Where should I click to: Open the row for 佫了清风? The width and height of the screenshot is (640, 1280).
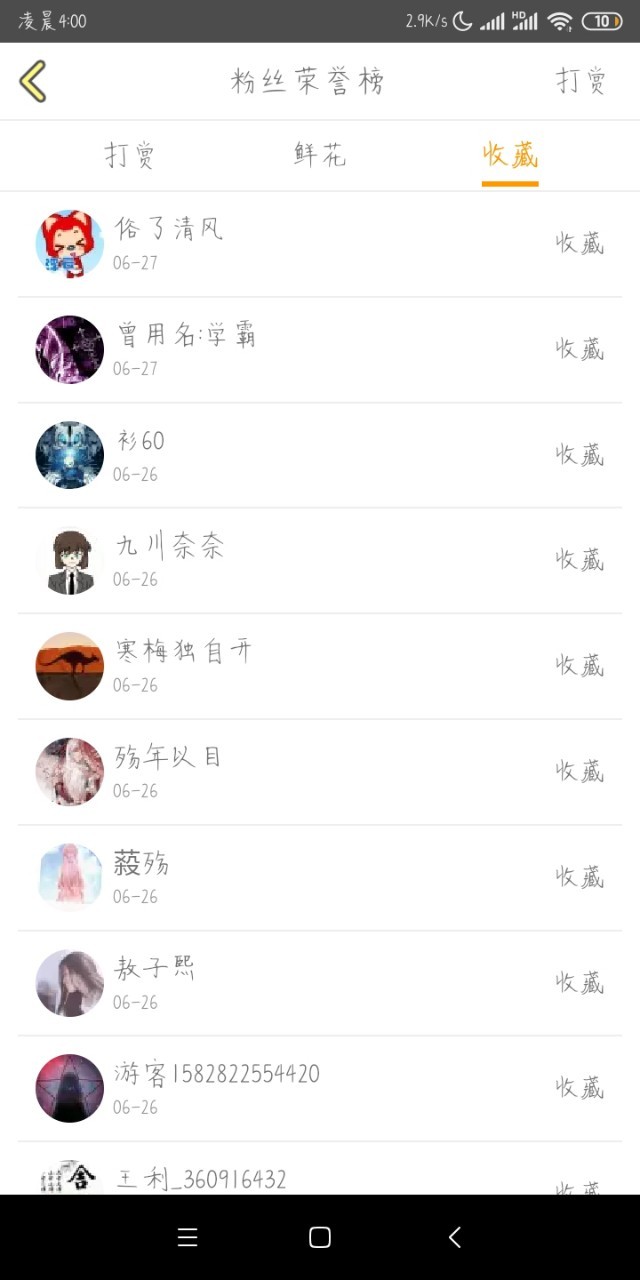tap(320, 244)
